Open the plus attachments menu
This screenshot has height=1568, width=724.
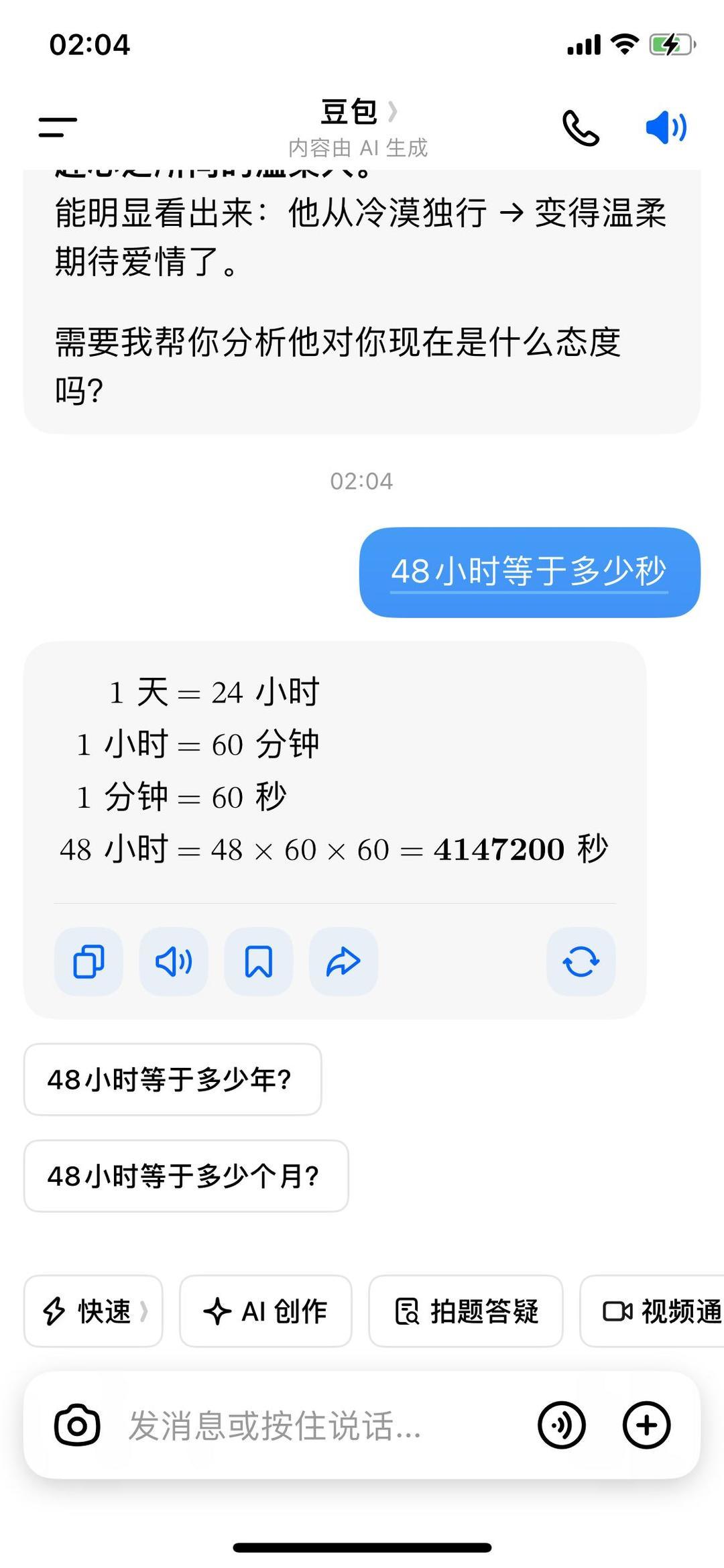646,1425
